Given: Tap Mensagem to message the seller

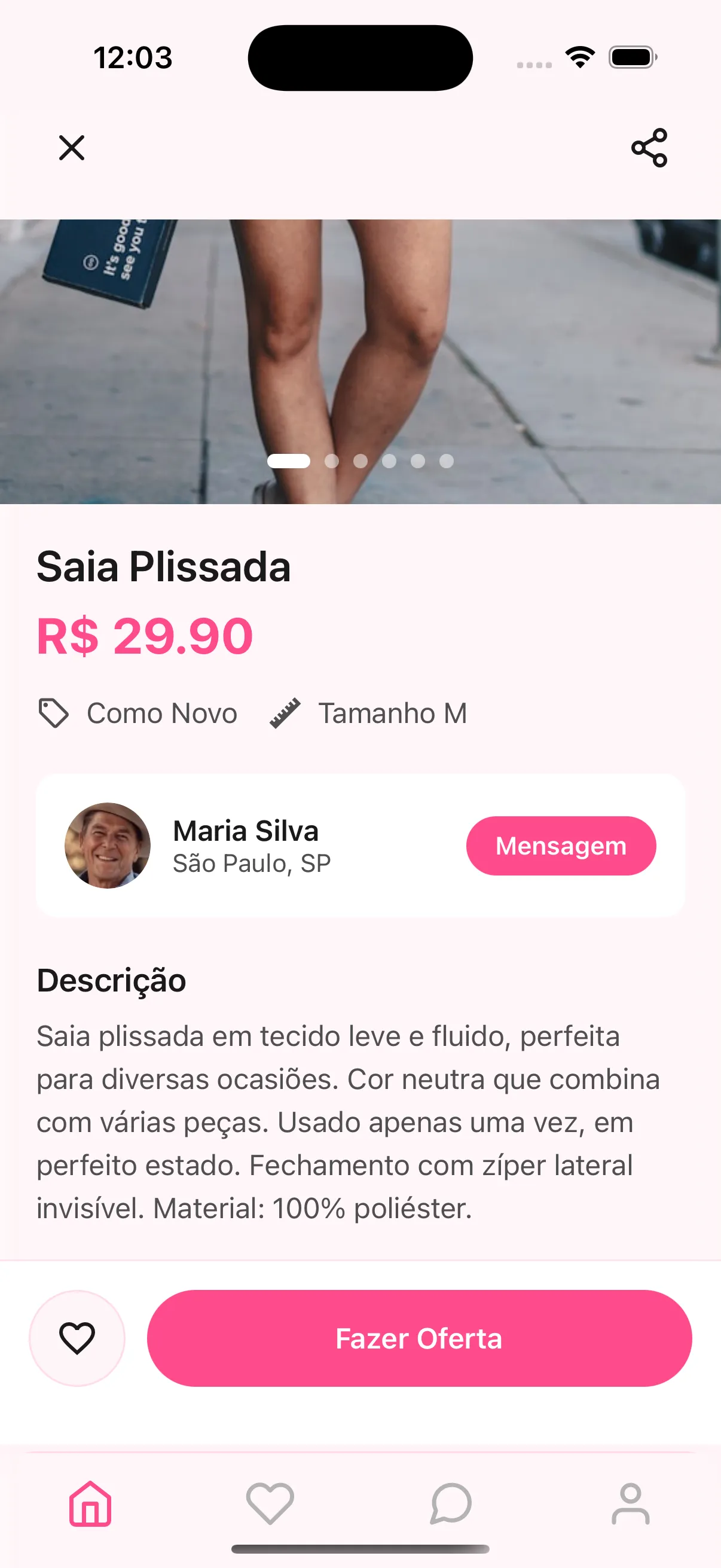Looking at the screenshot, I should tap(560, 845).
